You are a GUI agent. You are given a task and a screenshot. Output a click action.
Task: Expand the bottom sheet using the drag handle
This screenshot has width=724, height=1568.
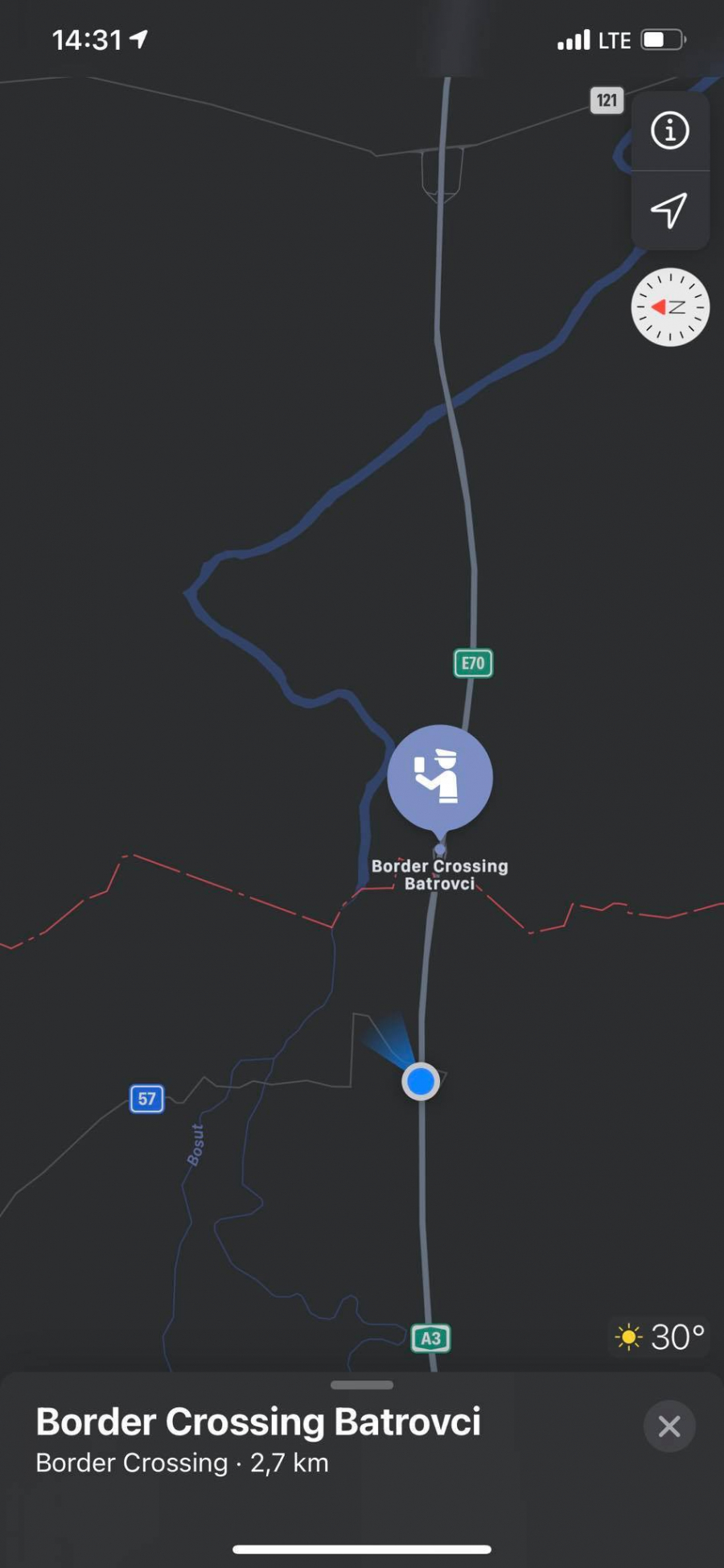pos(362,1385)
